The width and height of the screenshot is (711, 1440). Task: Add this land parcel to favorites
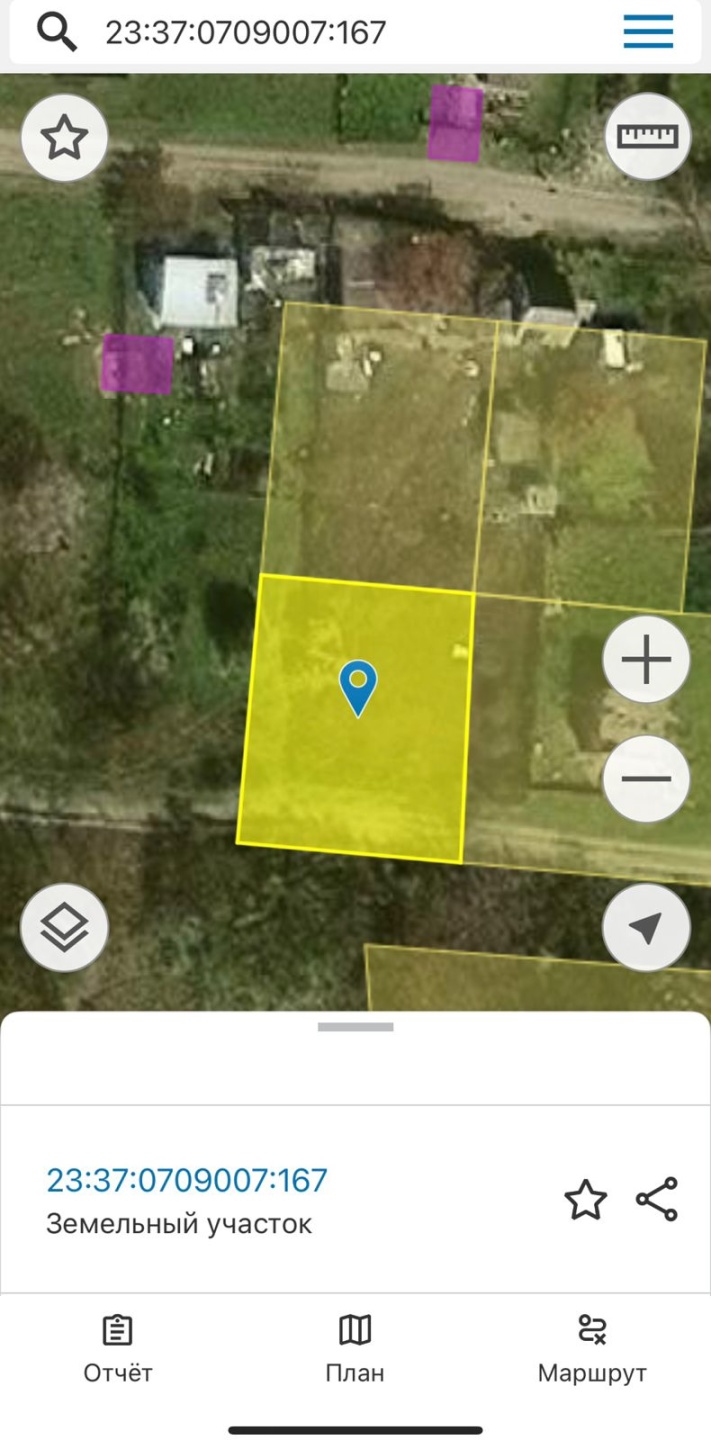pyautogui.click(x=585, y=1199)
